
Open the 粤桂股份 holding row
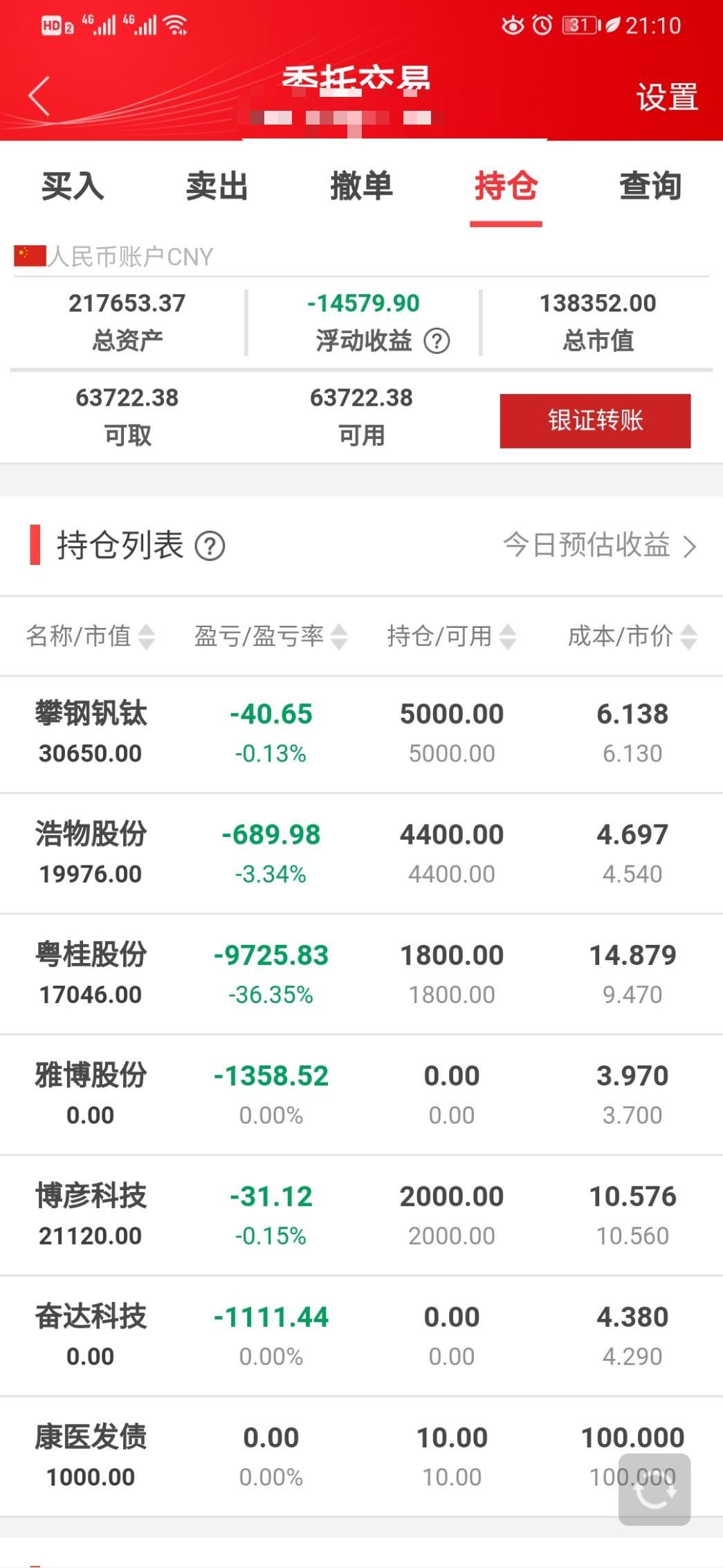pos(361,975)
